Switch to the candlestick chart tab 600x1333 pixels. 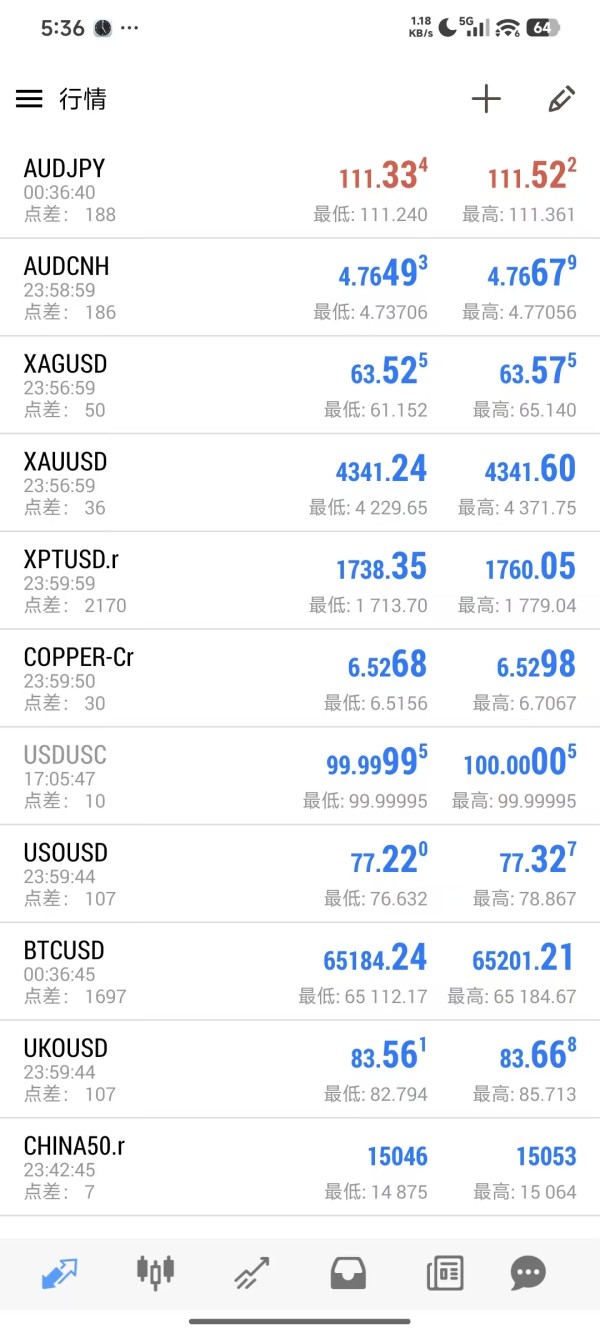(x=155, y=1271)
